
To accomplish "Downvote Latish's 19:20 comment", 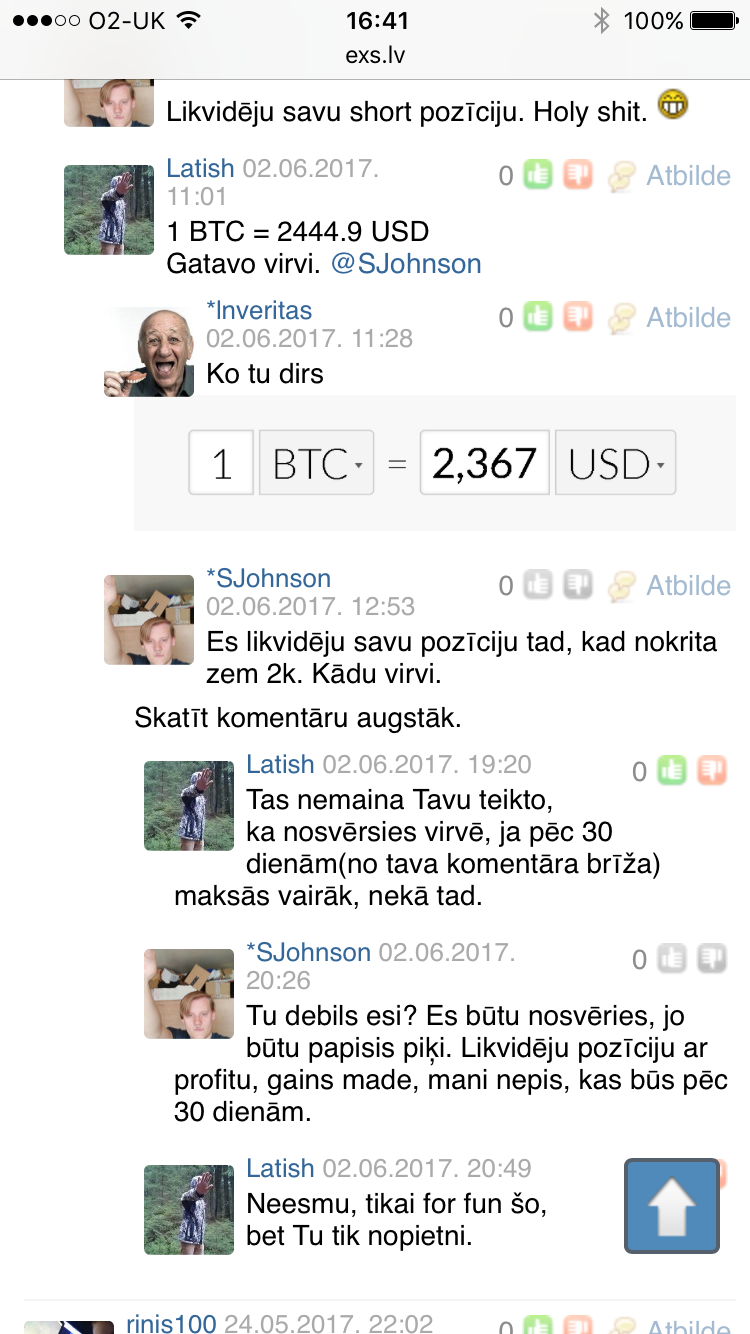I will pos(712,771).
